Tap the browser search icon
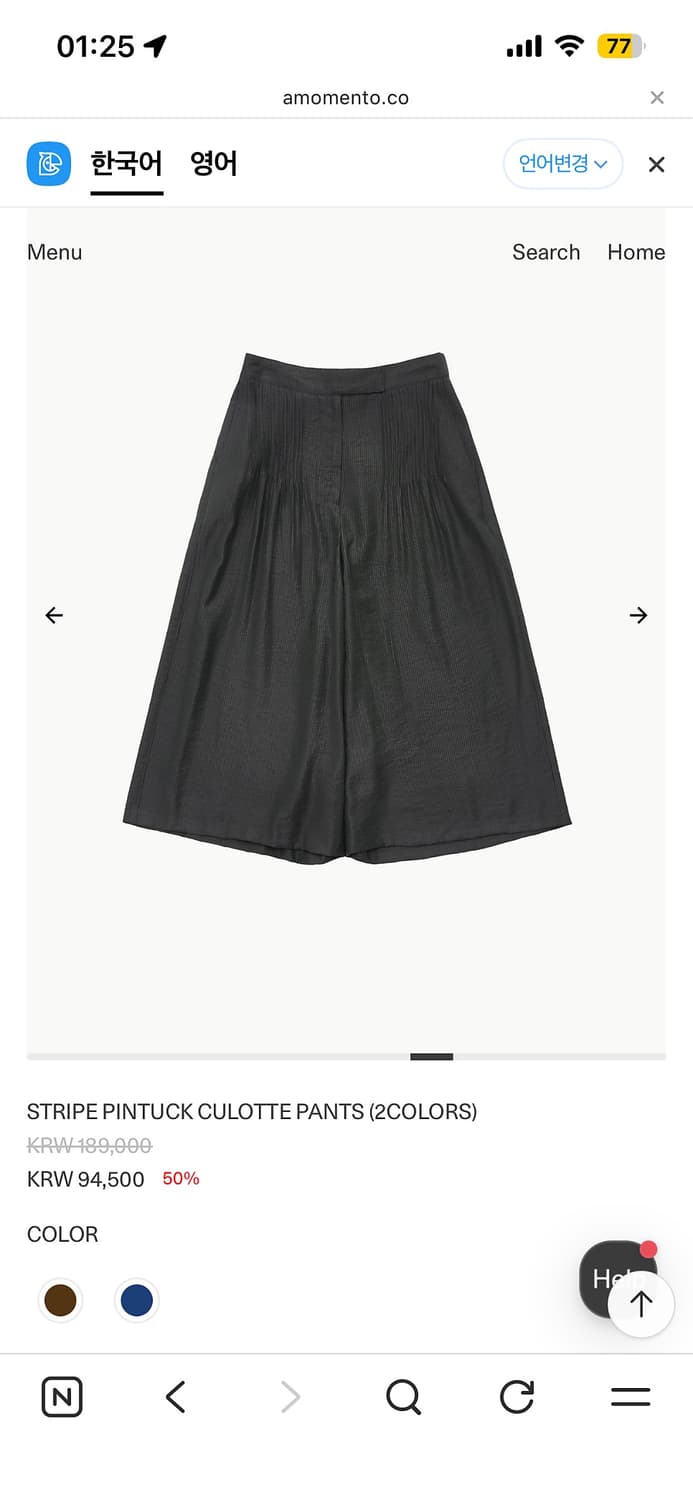The height and width of the screenshot is (1500, 693). 403,1397
